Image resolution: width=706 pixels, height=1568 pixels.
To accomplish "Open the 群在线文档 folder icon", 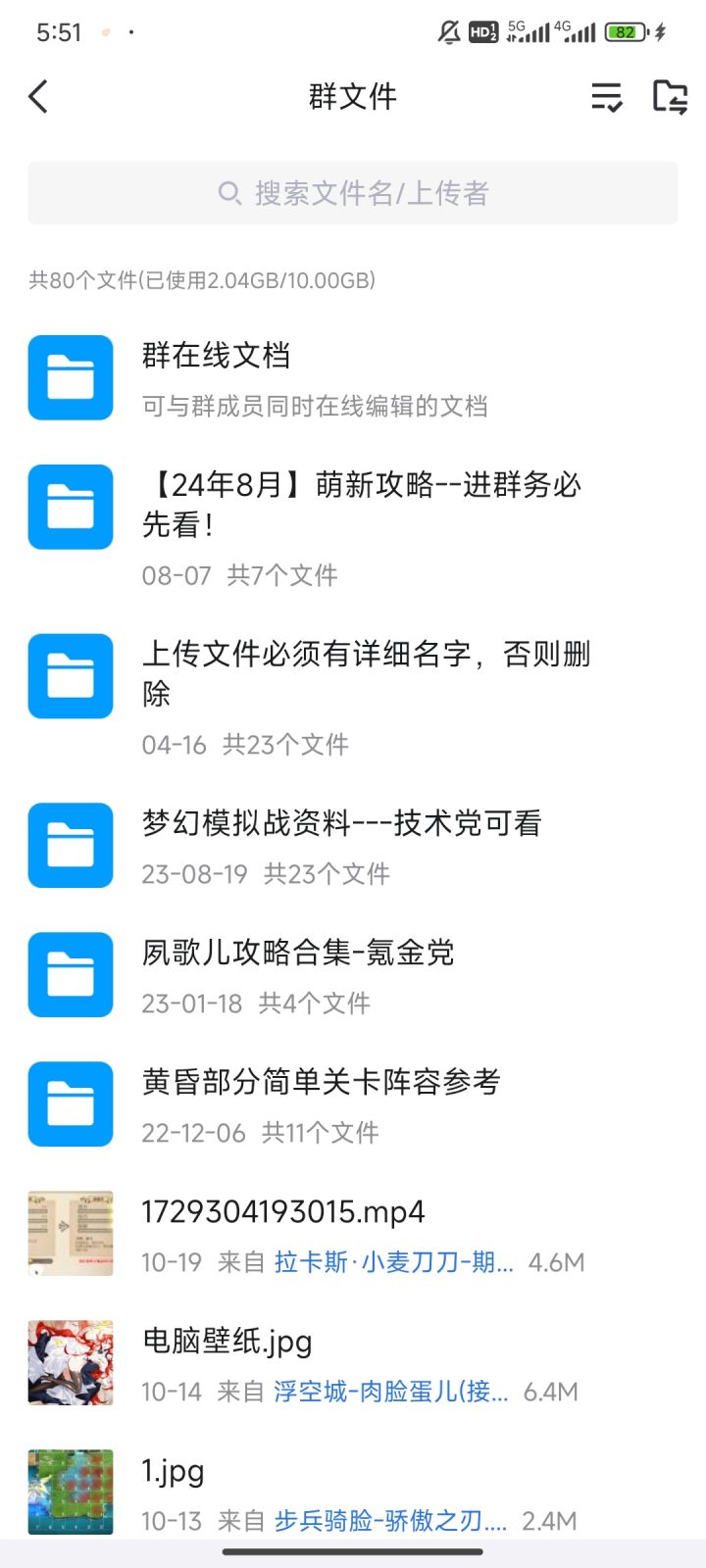I will tap(70, 379).
